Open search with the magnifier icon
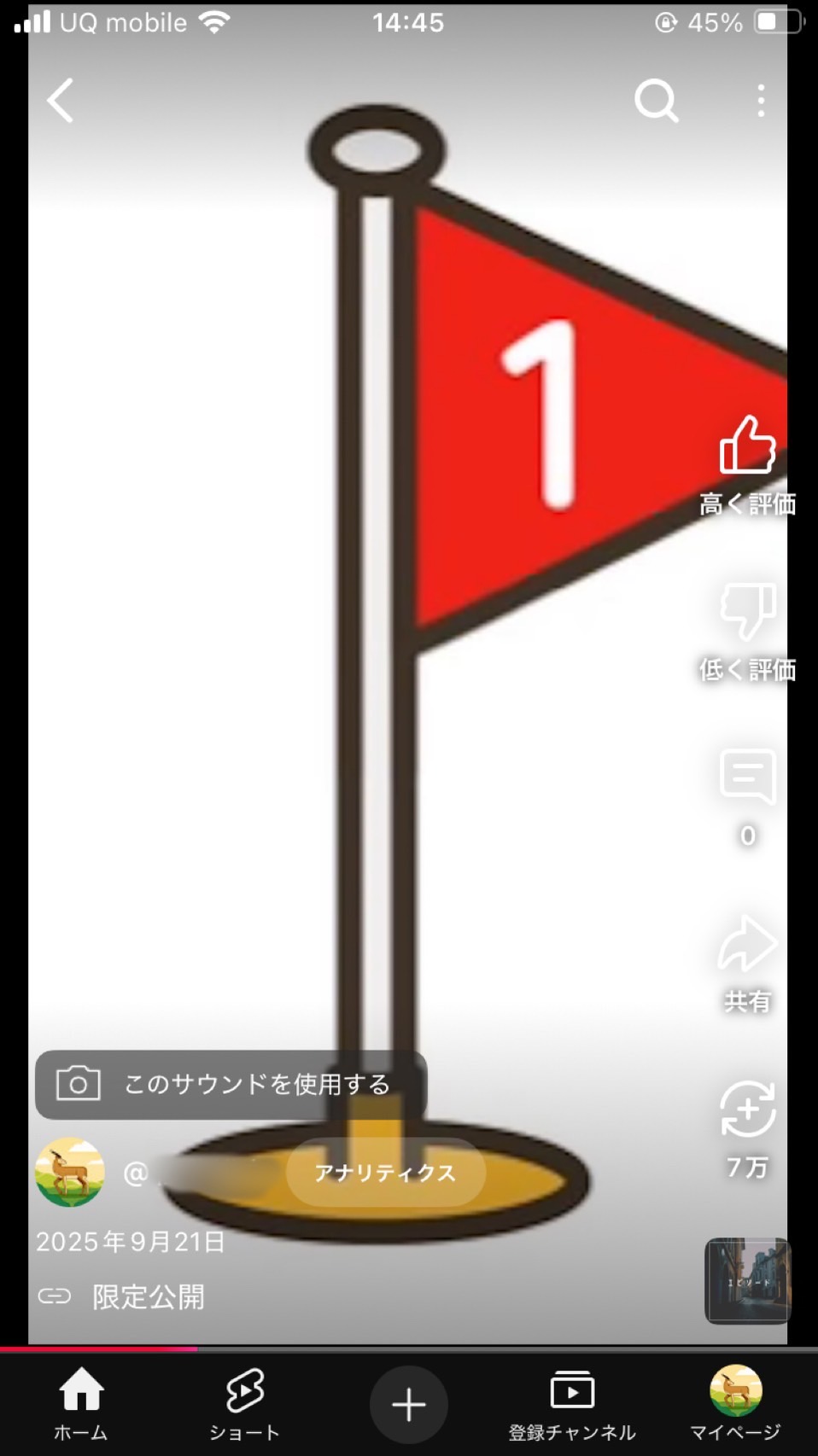The width and height of the screenshot is (818, 1456). [656, 101]
